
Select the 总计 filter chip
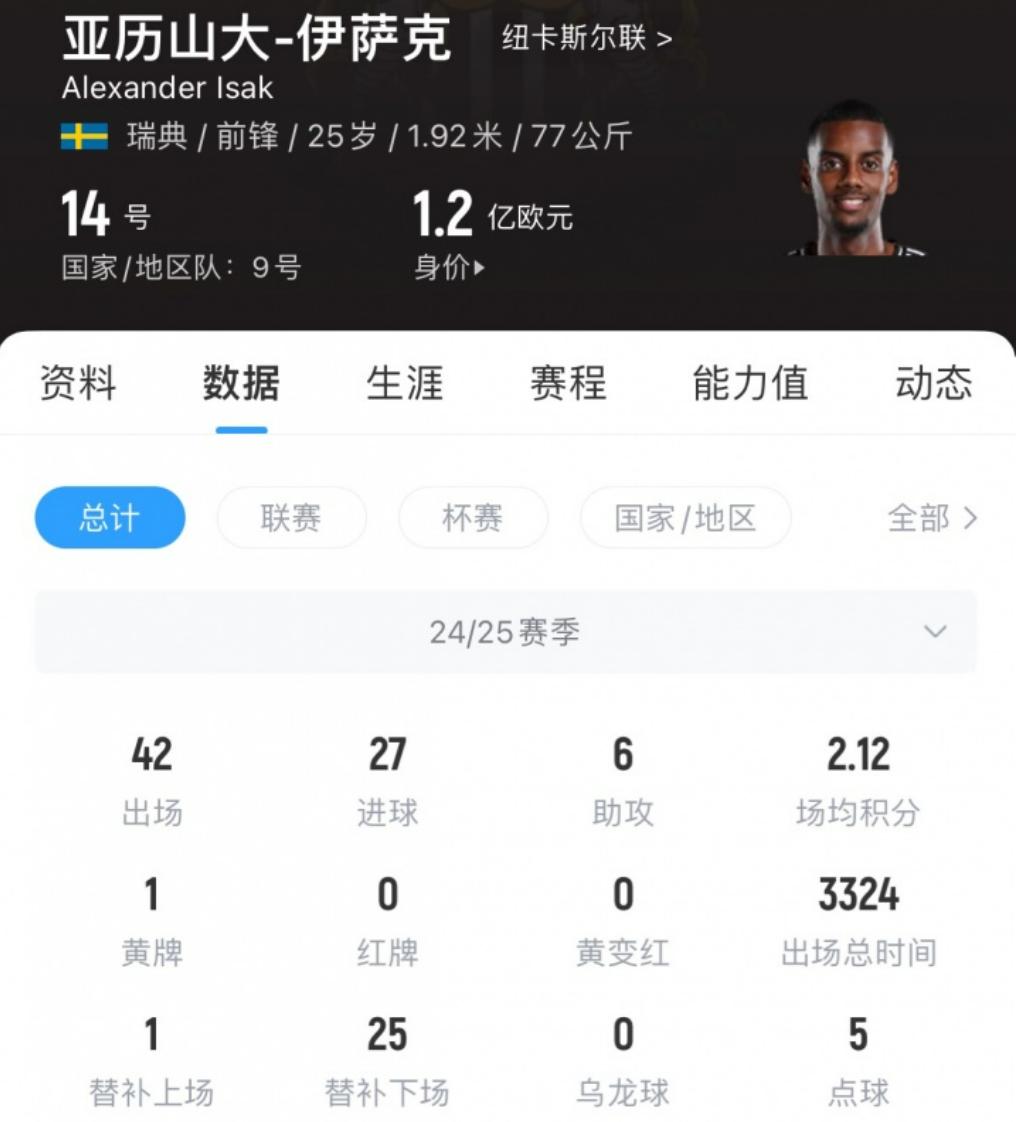tap(110, 518)
